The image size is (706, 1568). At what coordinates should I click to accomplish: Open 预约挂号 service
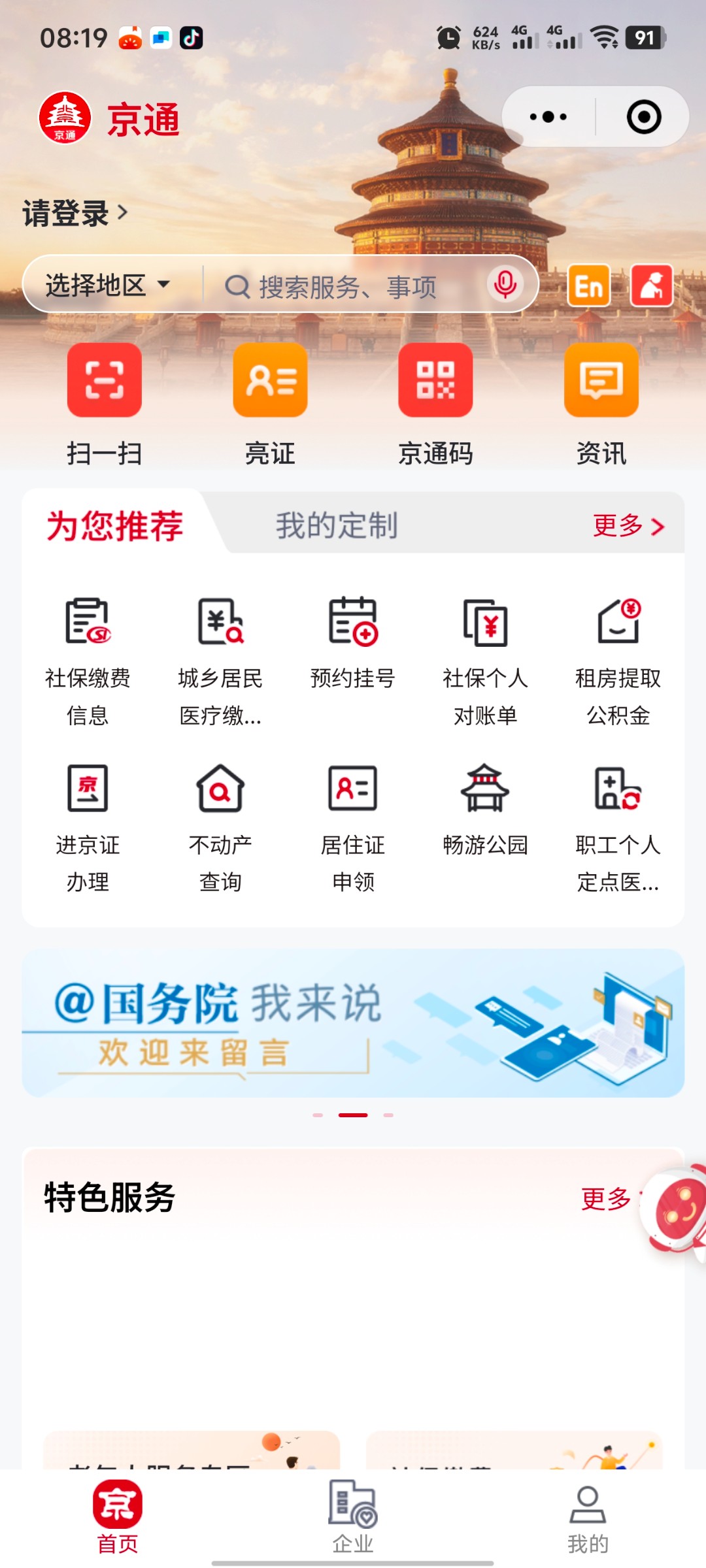tap(353, 640)
